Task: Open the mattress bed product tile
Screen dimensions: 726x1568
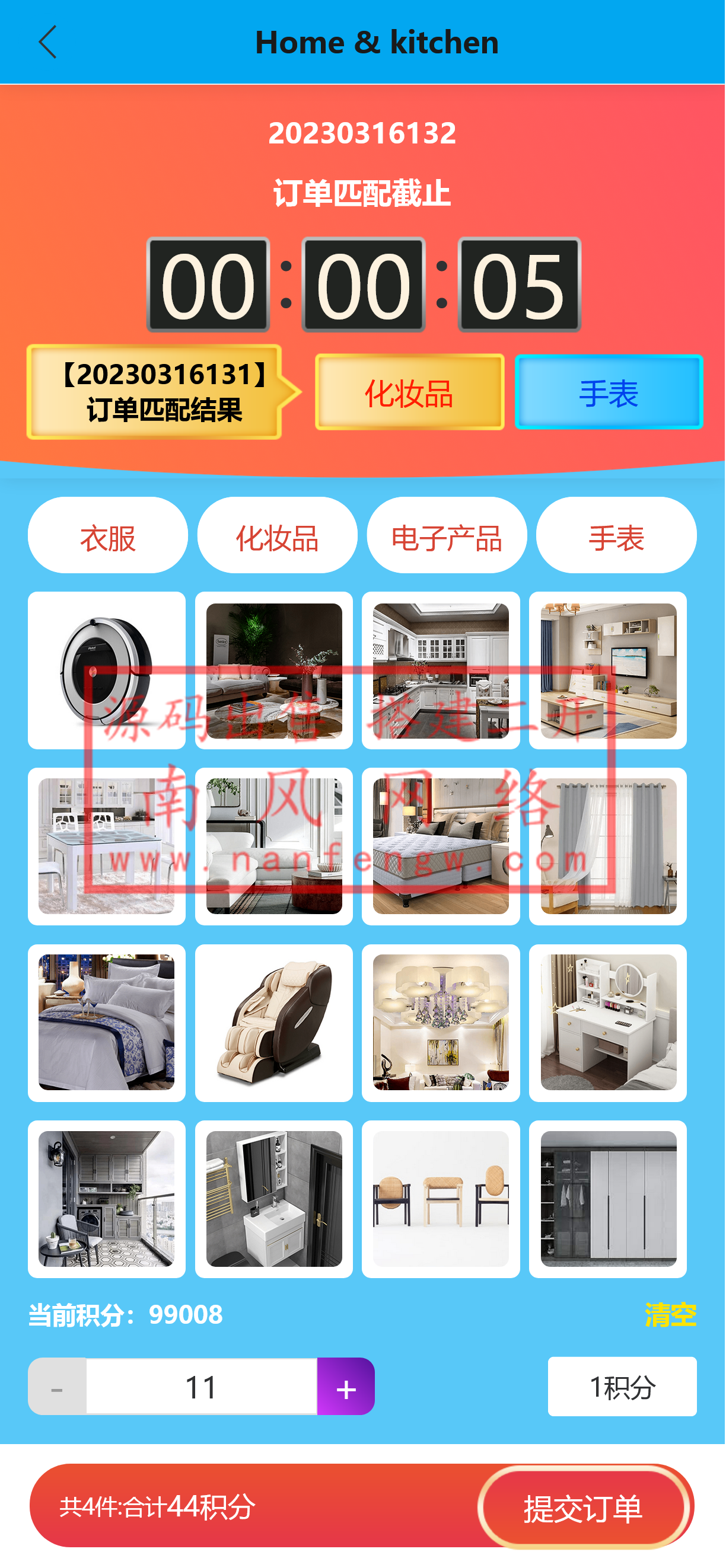Action: pos(440,846)
